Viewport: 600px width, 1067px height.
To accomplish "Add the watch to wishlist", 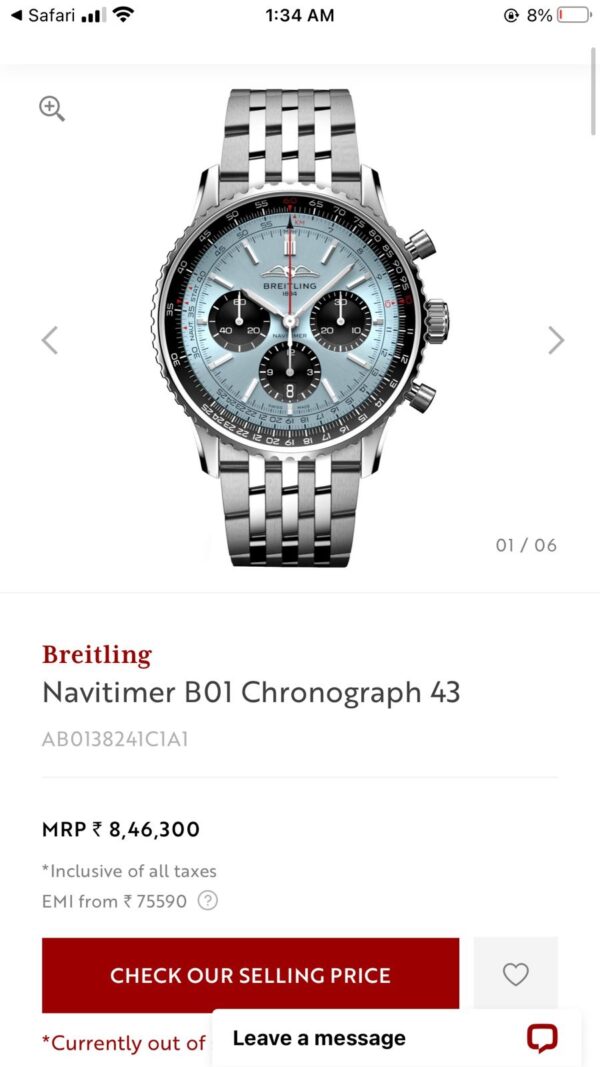I will [x=515, y=975].
